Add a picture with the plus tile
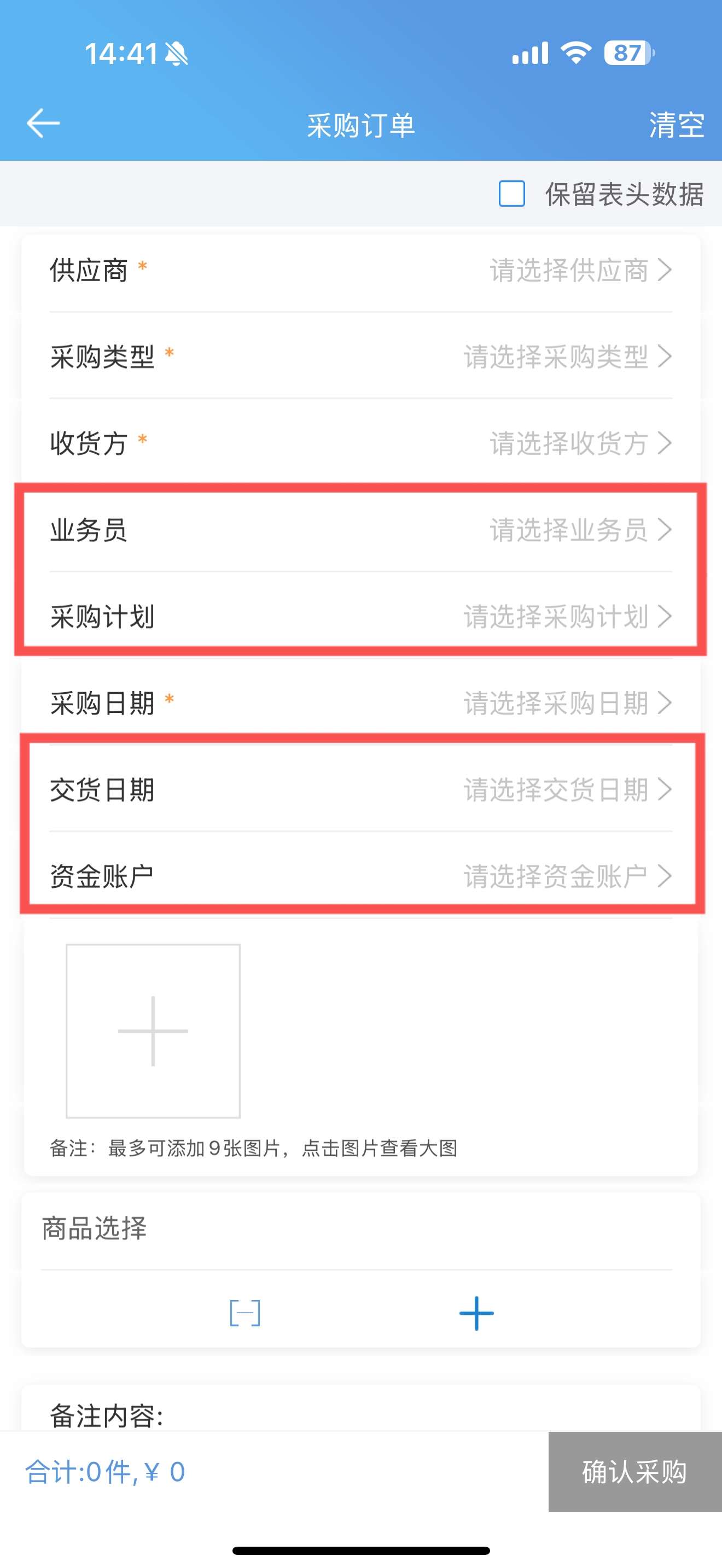This screenshot has width=722, height=1568. point(153,1031)
